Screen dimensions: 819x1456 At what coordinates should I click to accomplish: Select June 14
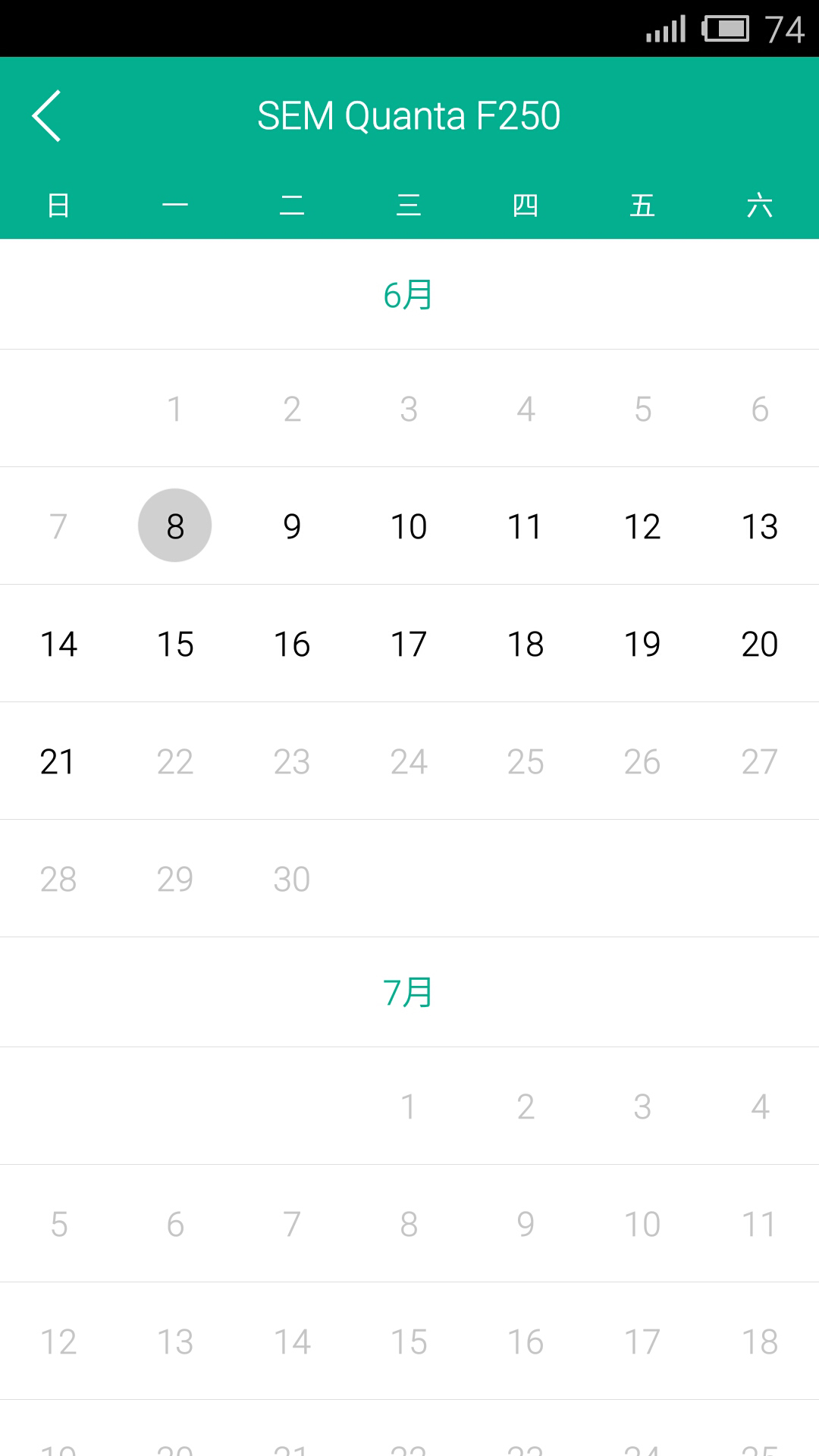pyautogui.click(x=58, y=644)
